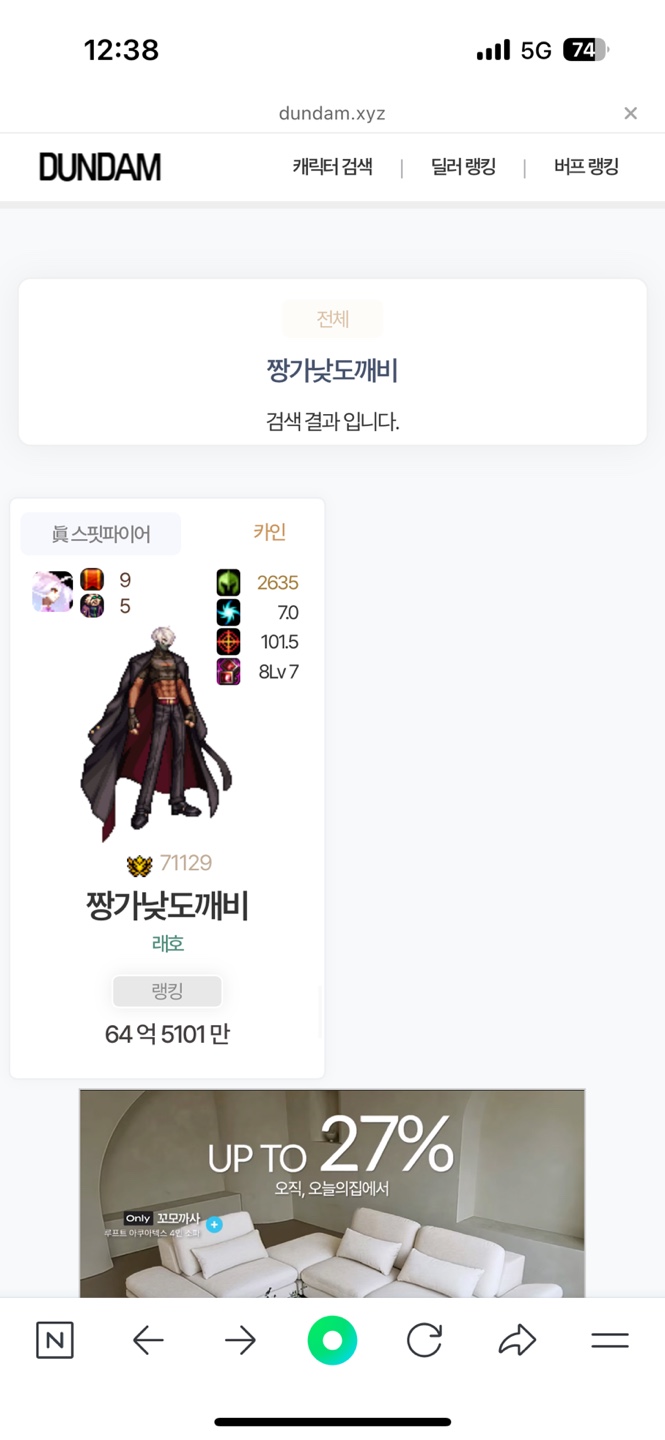The image size is (665, 1440).
Task: Tap the 랭킹 button on the character card
Action: point(167,991)
